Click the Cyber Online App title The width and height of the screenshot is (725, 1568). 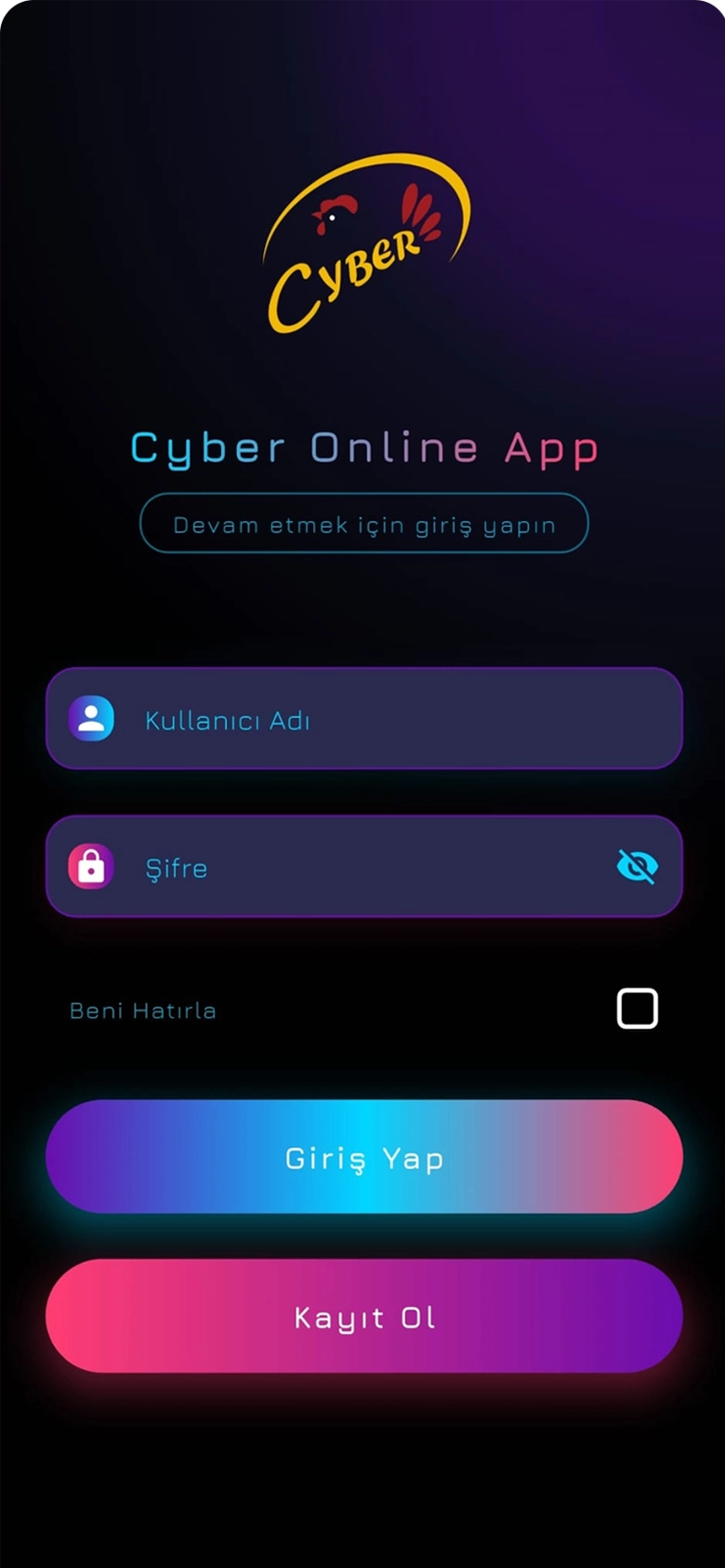[x=365, y=447]
